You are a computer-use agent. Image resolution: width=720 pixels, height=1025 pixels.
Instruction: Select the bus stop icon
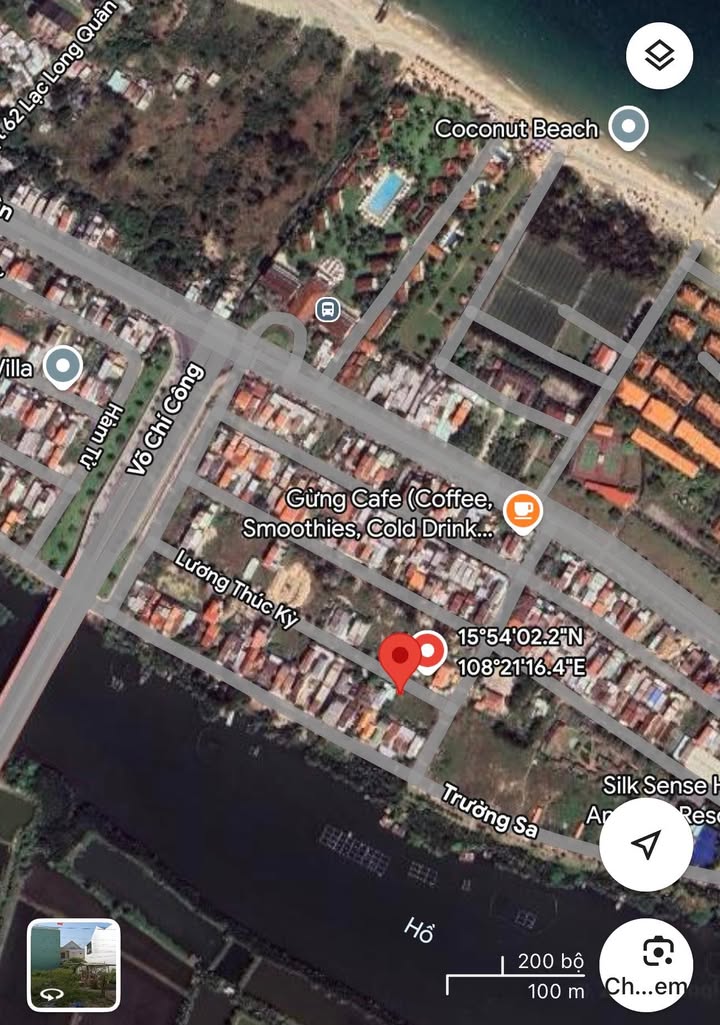(327, 309)
